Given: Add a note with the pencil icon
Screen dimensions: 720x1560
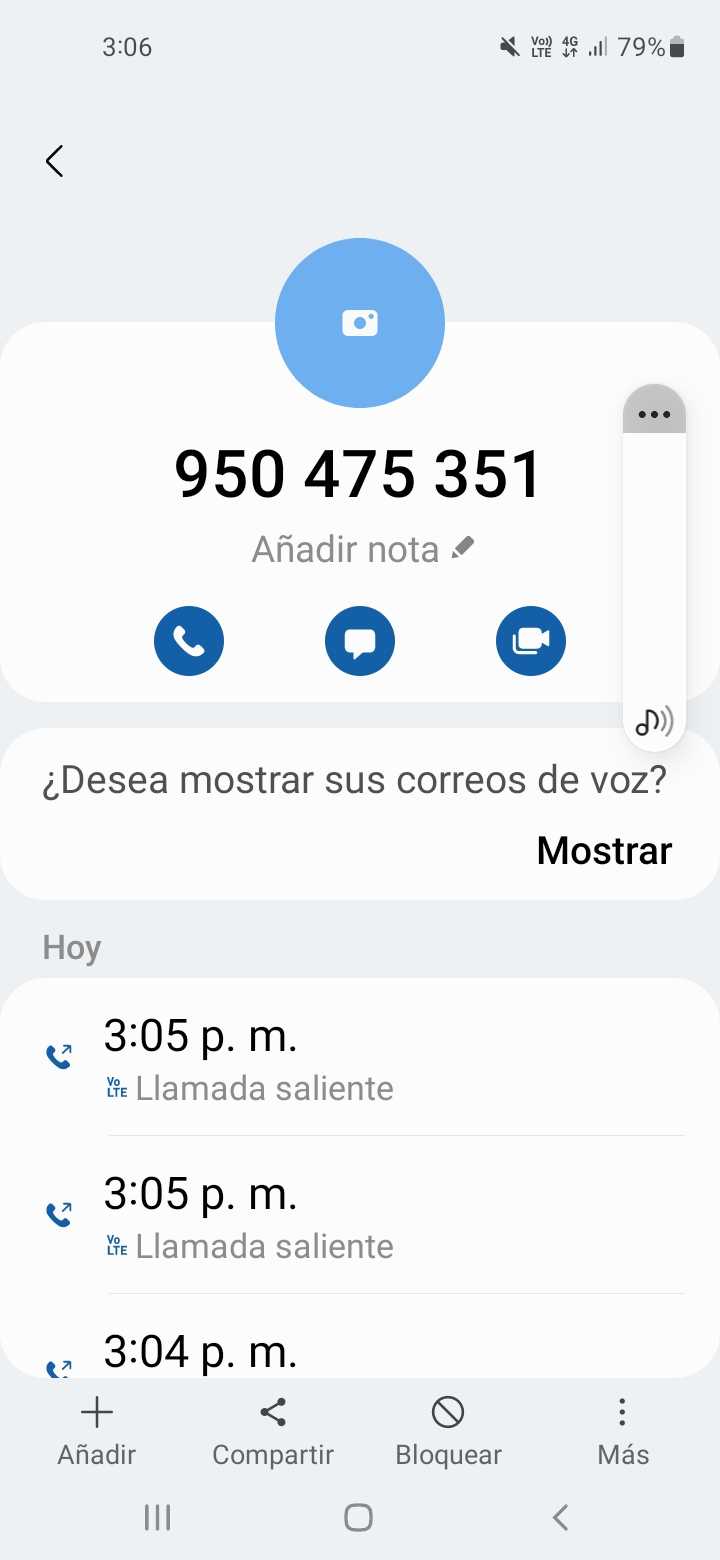Looking at the screenshot, I should 462,548.
